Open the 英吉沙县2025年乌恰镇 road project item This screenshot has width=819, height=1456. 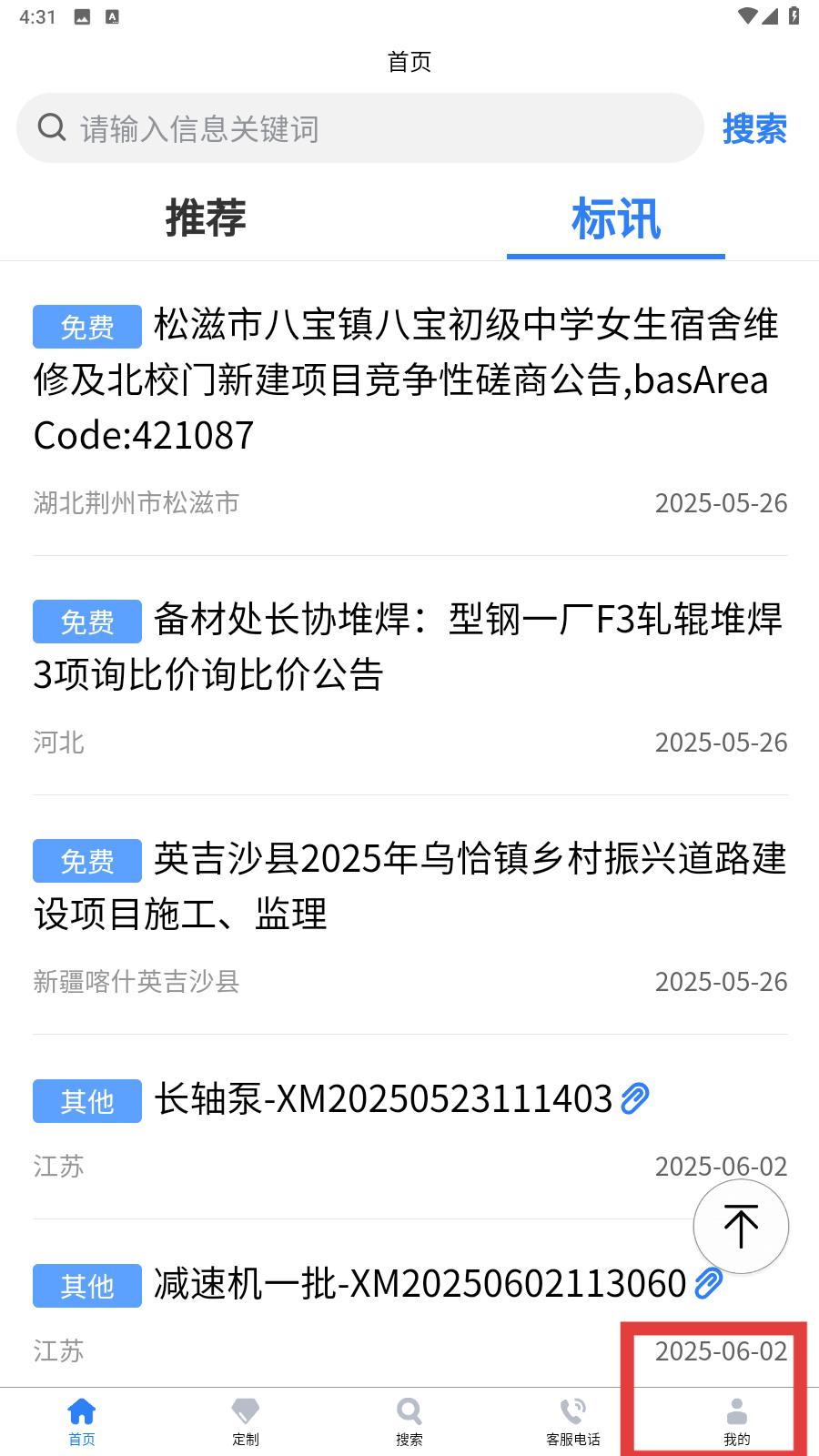point(409,915)
